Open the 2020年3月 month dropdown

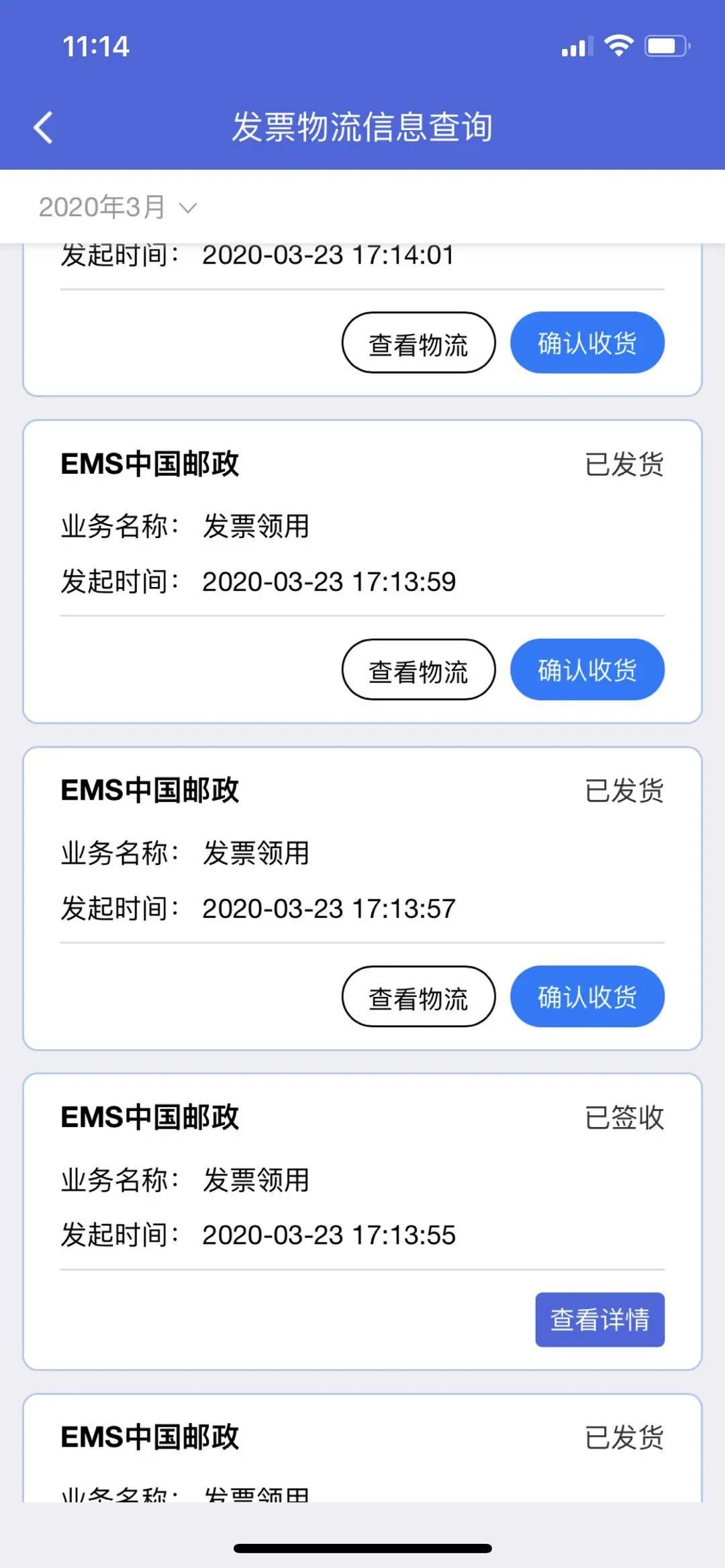pyautogui.click(x=117, y=207)
